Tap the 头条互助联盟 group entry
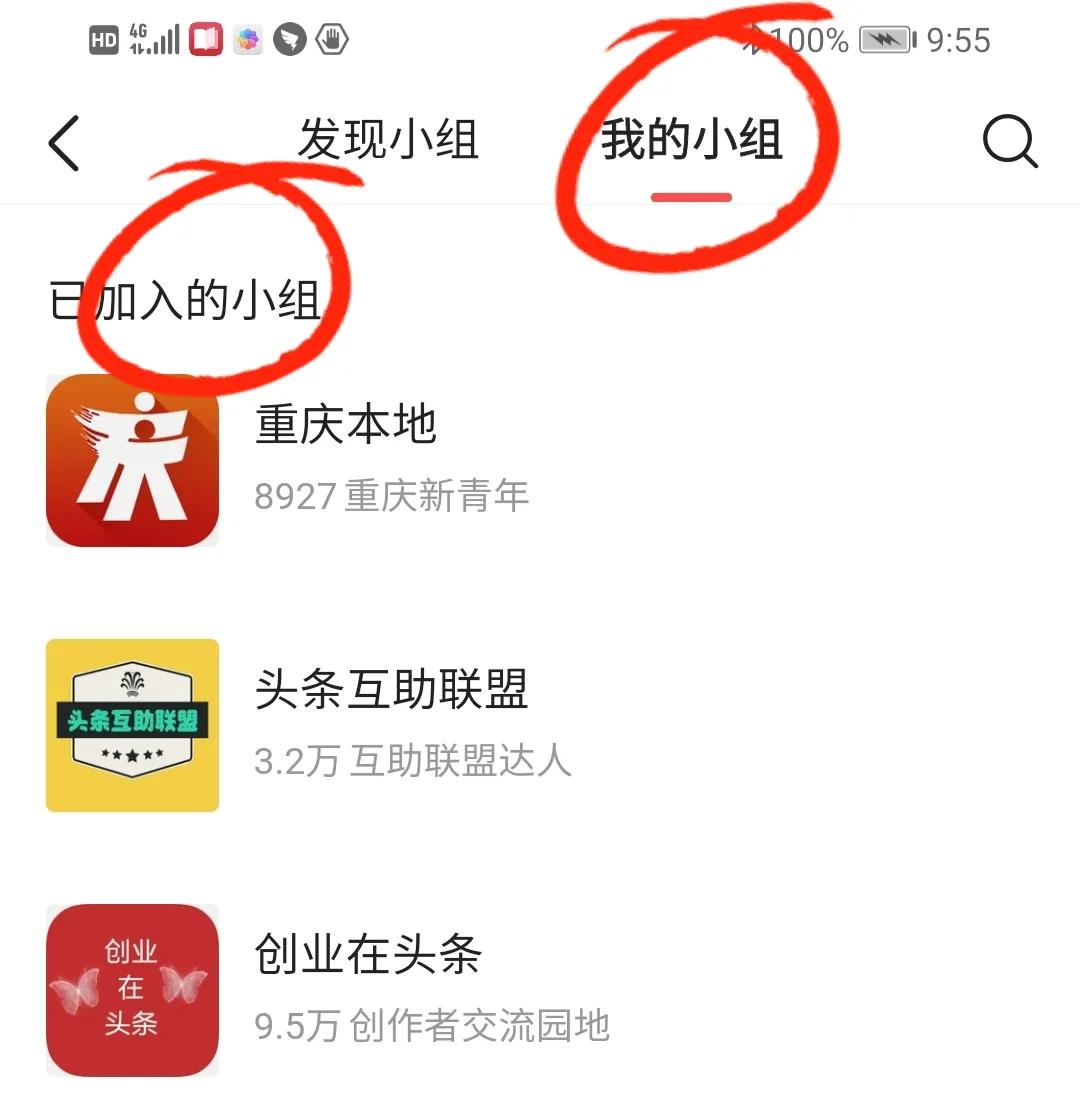 click(392, 690)
